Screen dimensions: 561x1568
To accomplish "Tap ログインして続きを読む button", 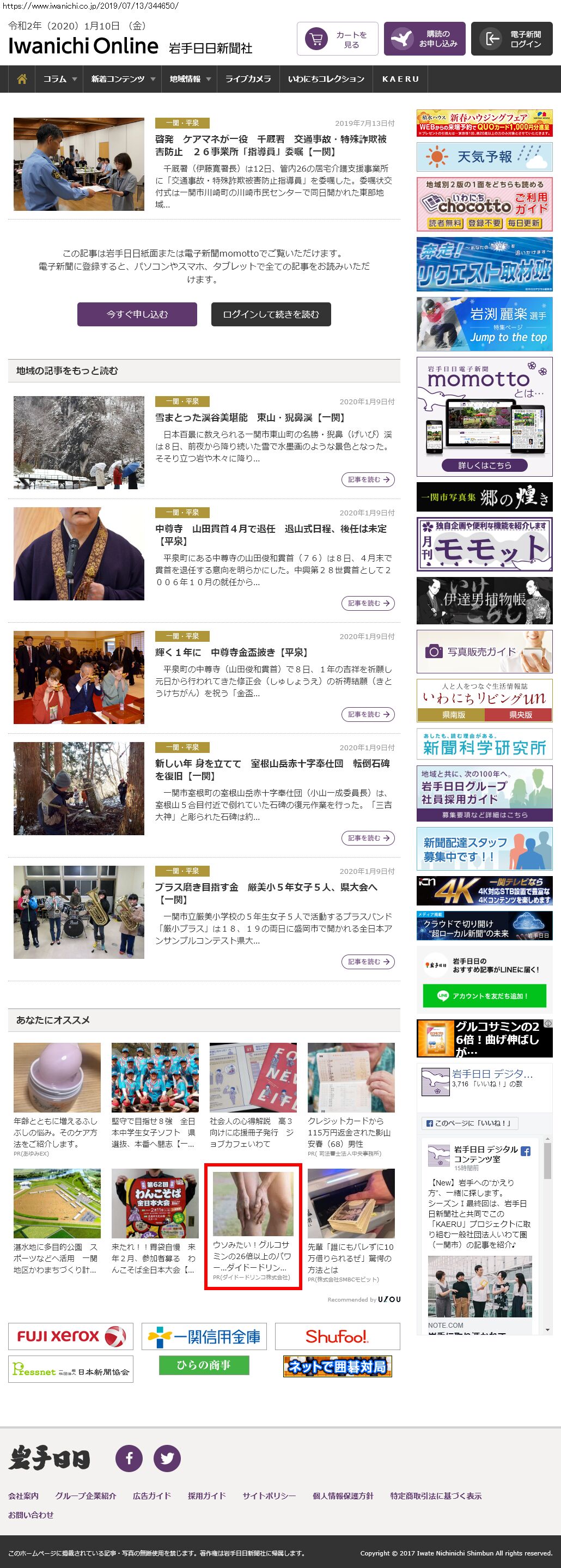I will (x=270, y=314).
